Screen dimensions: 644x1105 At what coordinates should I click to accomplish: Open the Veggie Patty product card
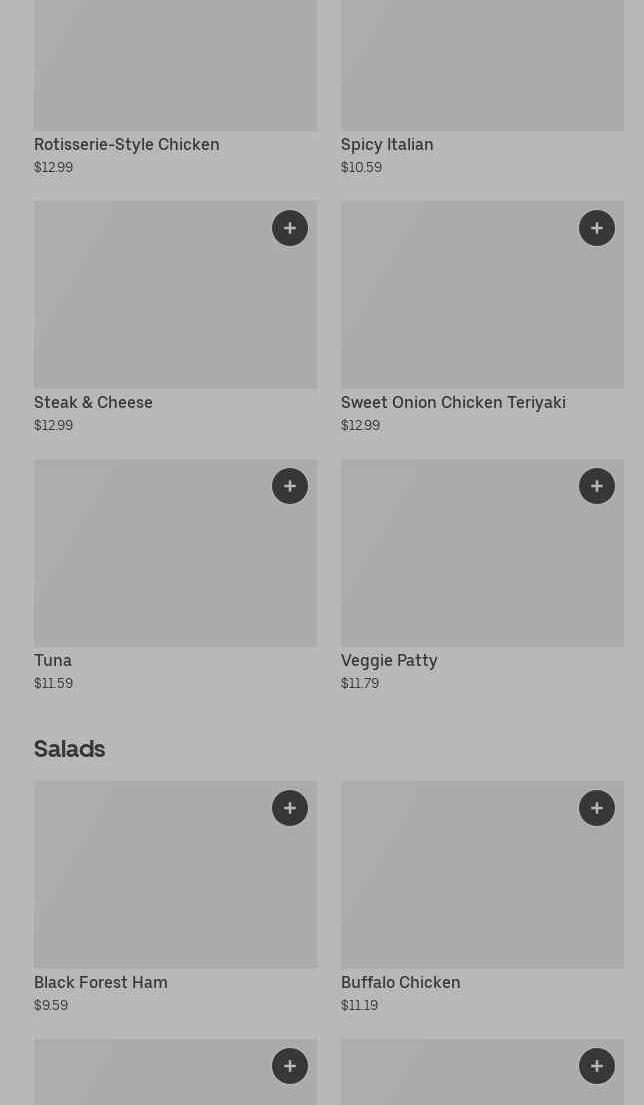[x=483, y=575]
